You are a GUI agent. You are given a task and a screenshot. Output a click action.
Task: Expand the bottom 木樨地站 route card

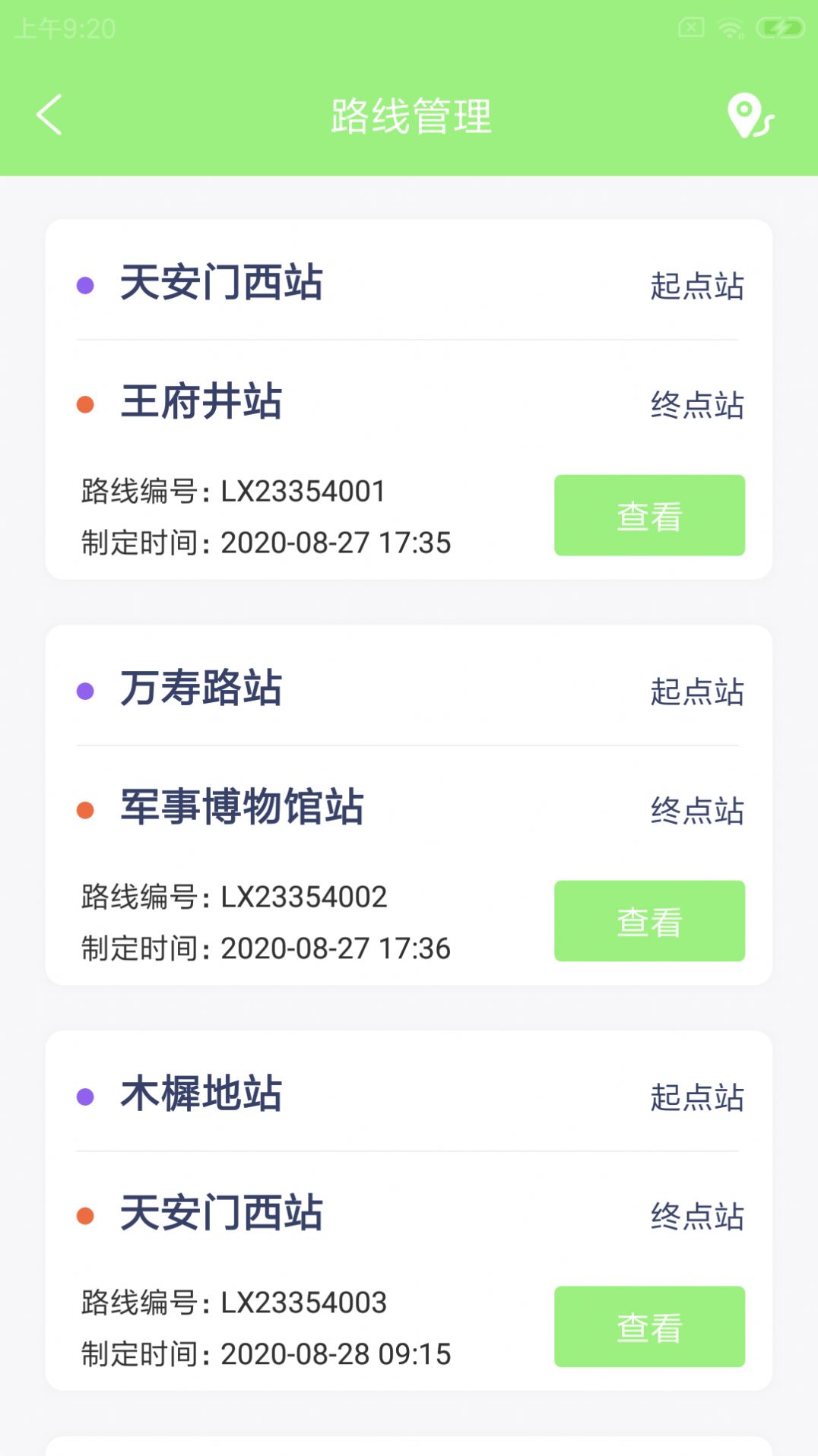pos(648,1326)
